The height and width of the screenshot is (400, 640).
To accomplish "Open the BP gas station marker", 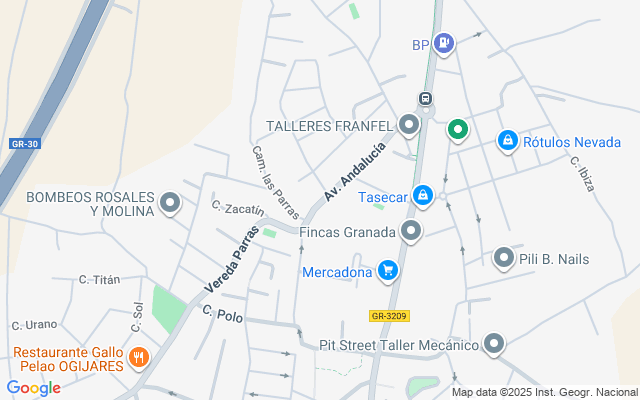I will [x=445, y=43].
